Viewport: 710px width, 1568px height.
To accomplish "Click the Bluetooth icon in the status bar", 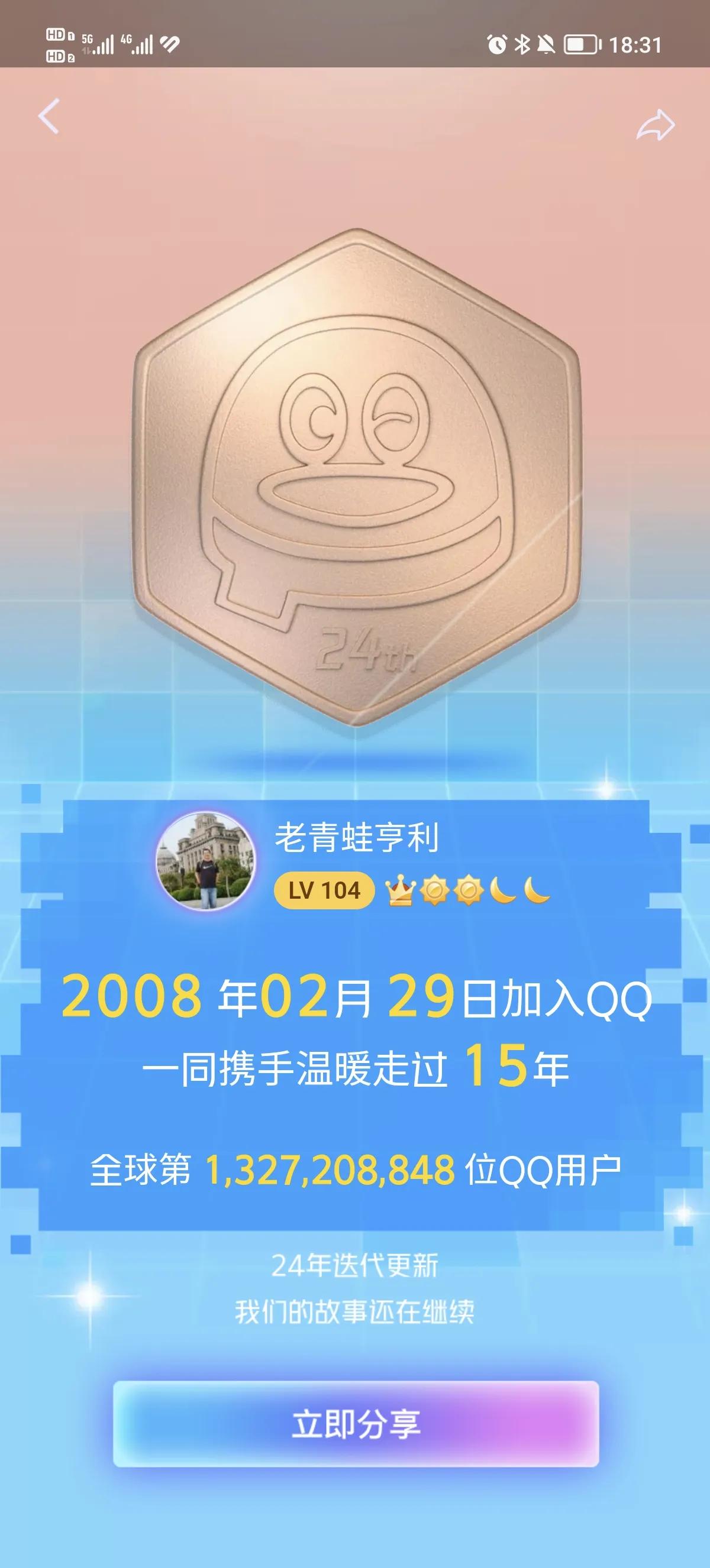I will click(x=522, y=45).
